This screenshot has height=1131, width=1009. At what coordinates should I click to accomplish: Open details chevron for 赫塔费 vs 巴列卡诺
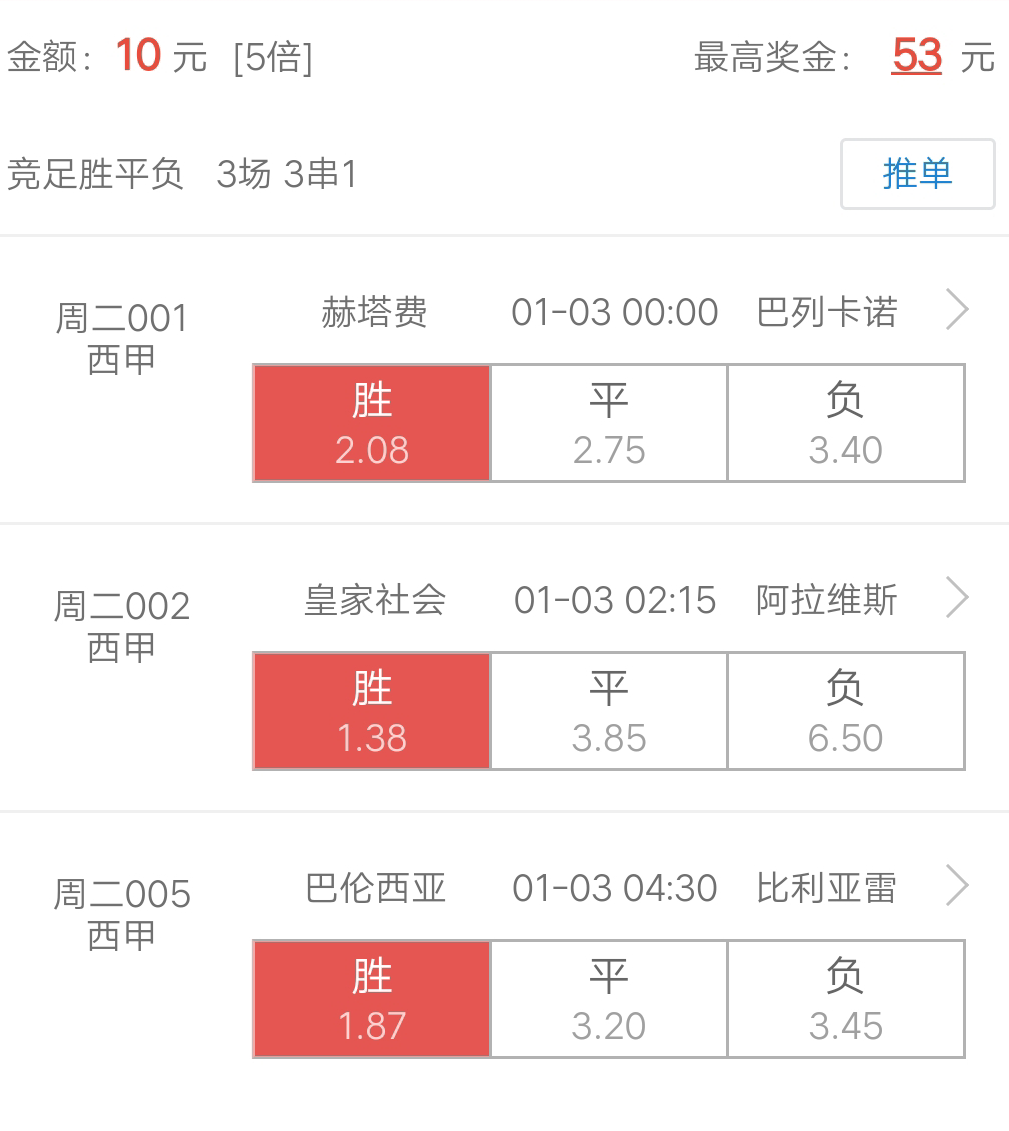(x=957, y=310)
